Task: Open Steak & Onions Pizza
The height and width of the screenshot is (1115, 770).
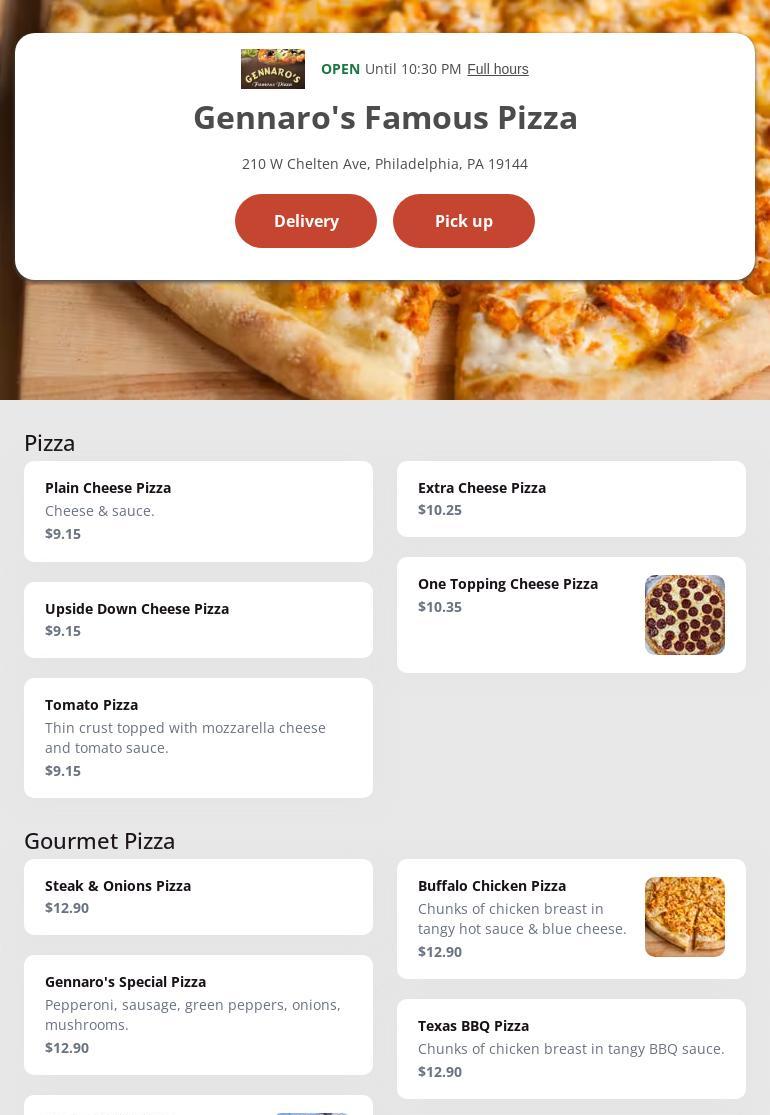Action: point(198,897)
